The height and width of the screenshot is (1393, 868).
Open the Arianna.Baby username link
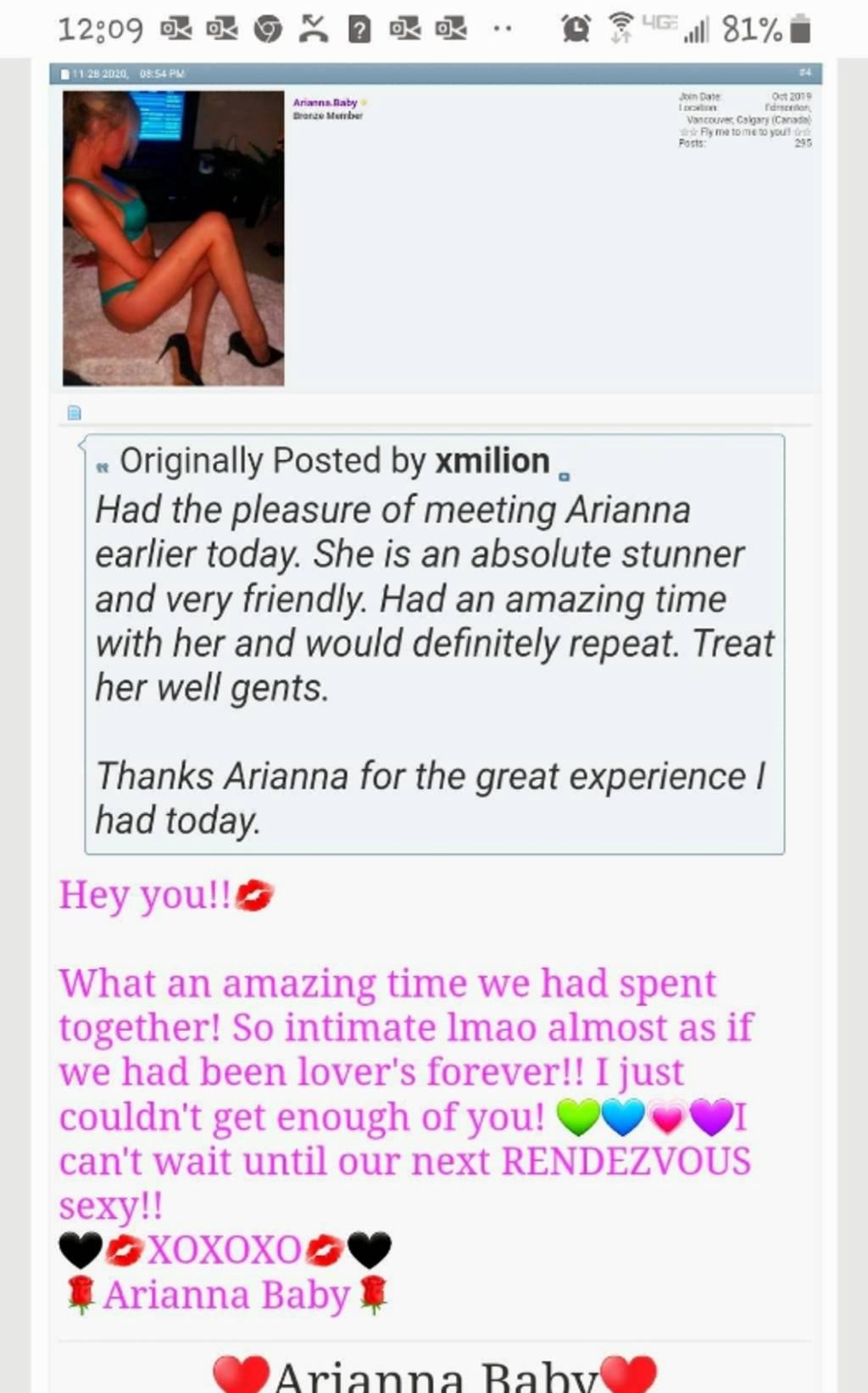(325, 103)
